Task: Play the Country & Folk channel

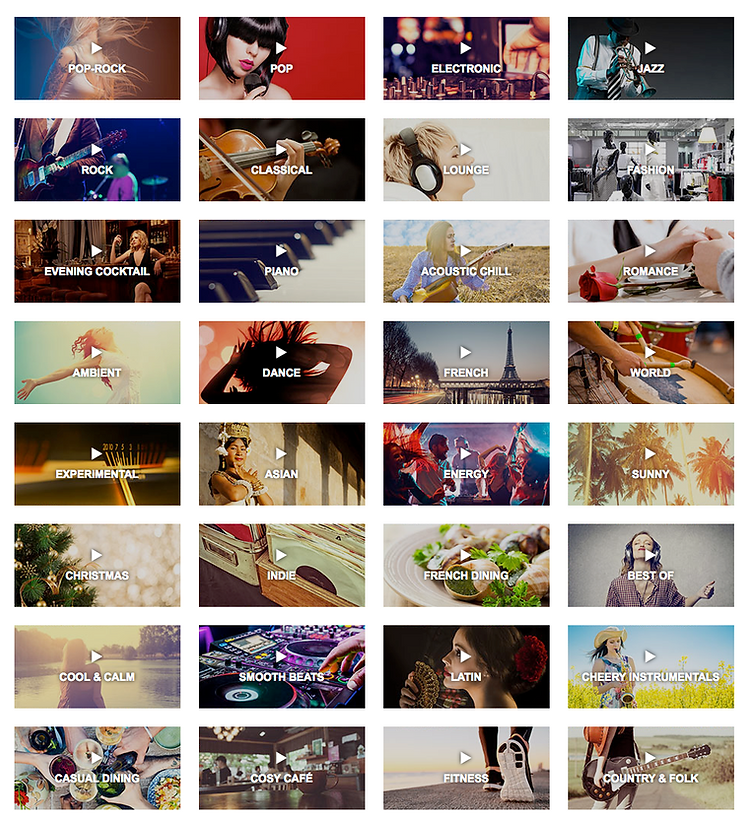Action: (651, 768)
